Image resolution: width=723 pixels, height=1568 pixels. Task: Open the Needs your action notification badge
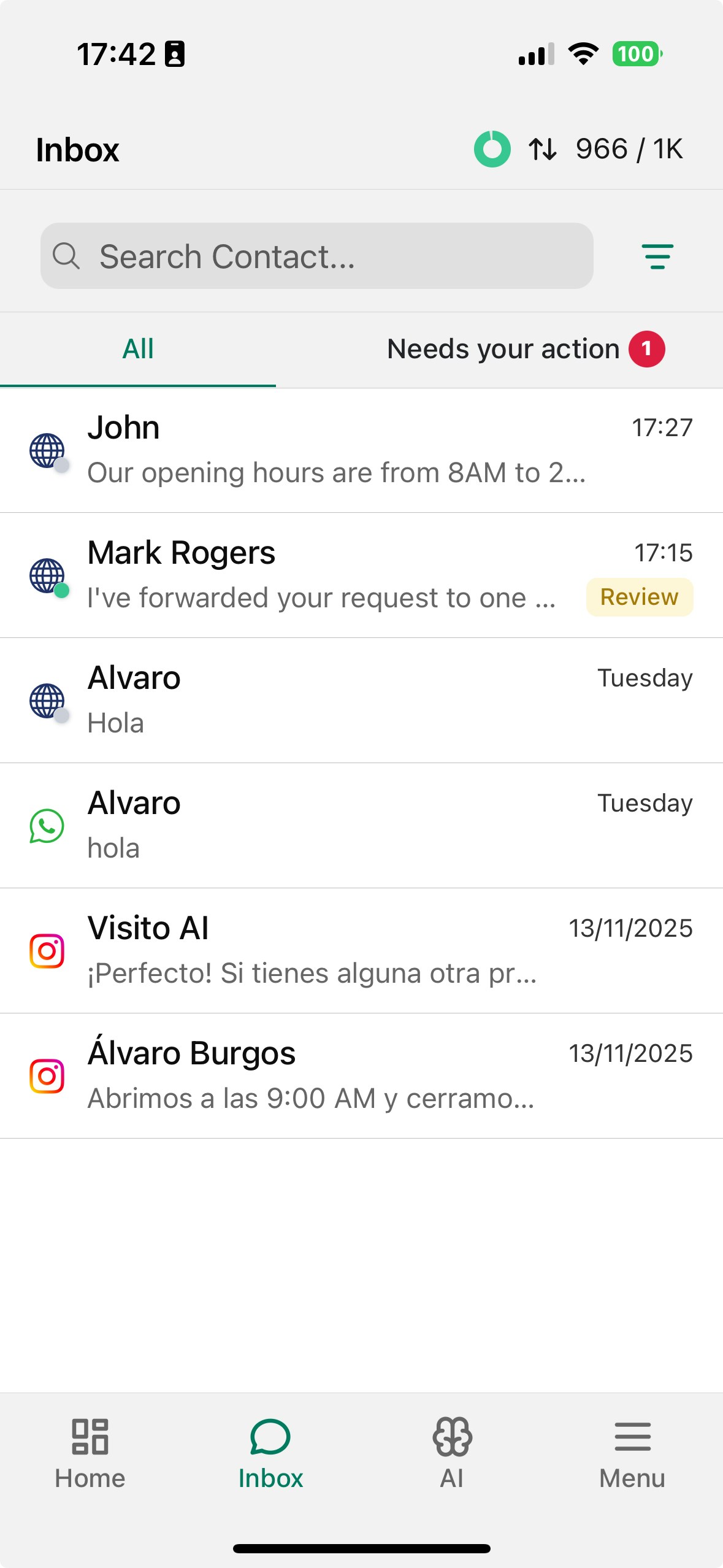pos(646,348)
